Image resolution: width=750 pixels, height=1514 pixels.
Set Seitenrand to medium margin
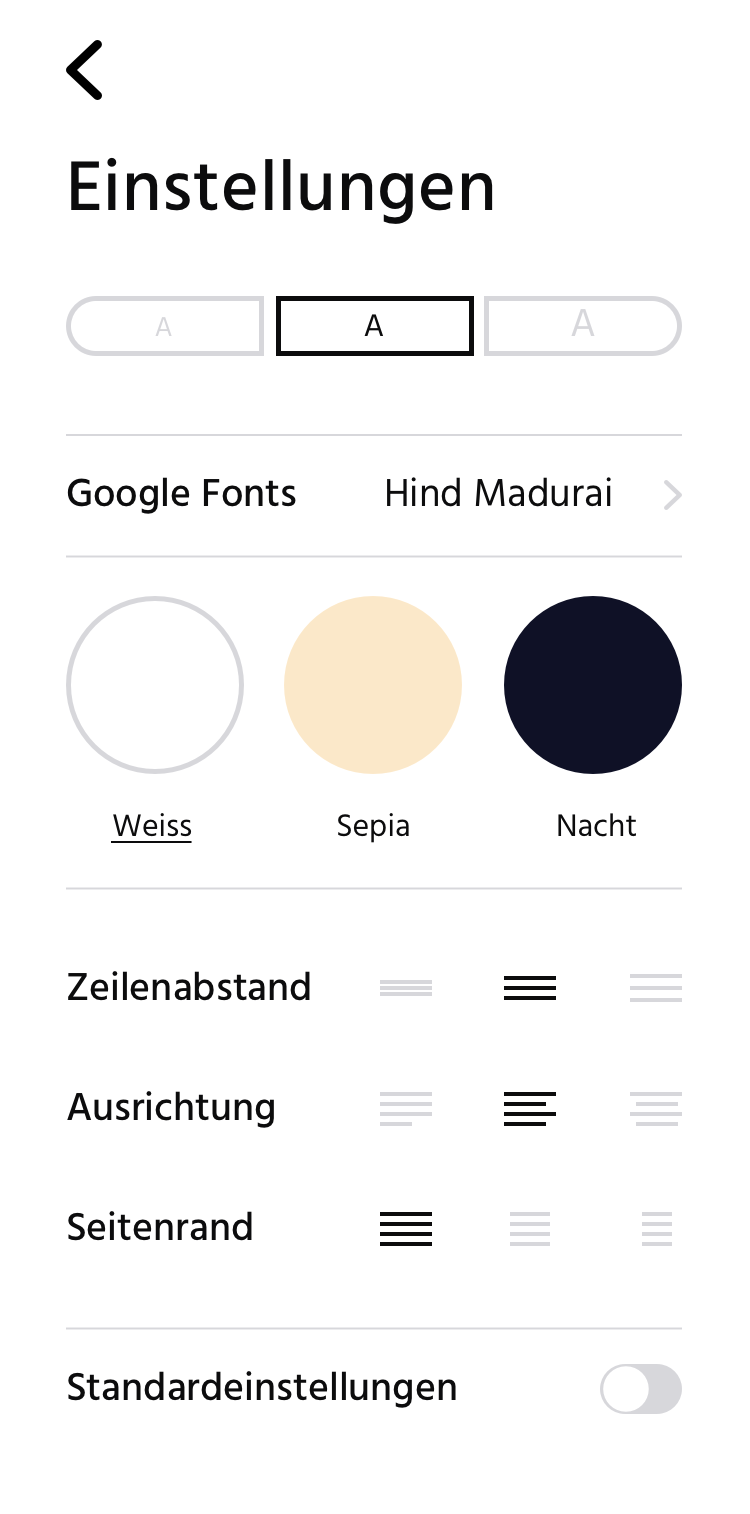(530, 1228)
